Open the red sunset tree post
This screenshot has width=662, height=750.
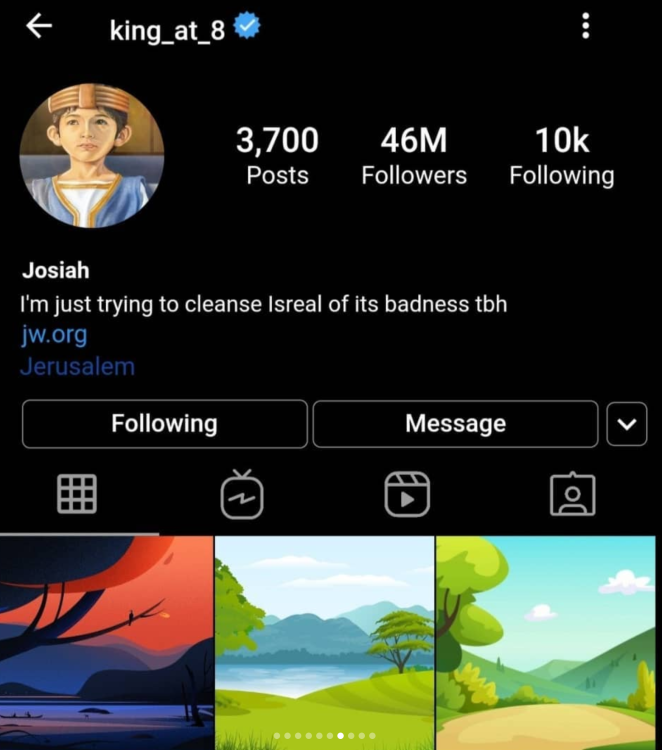pyautogui.click(x=106, y=642)
